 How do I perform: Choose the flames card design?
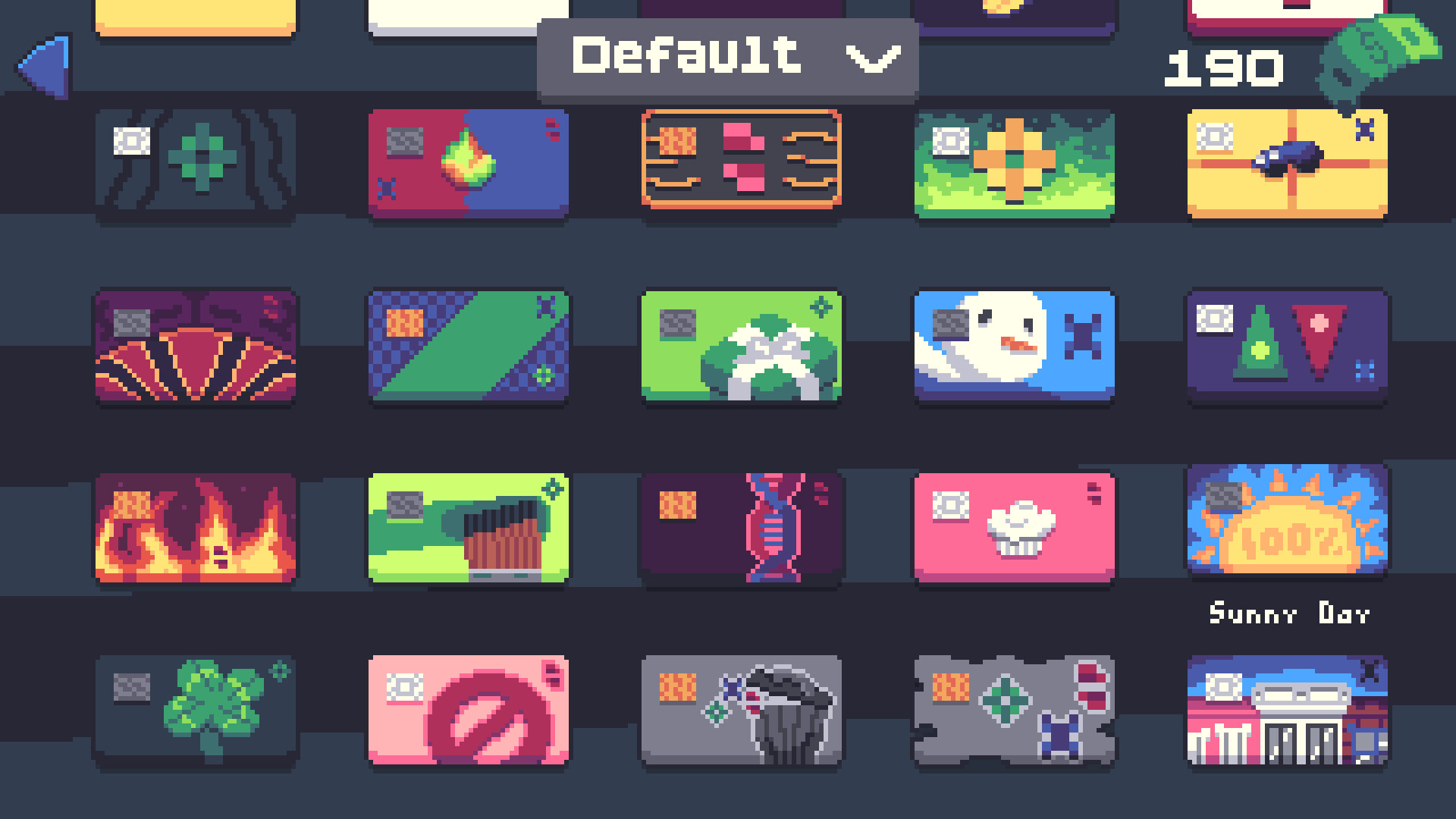196,528
